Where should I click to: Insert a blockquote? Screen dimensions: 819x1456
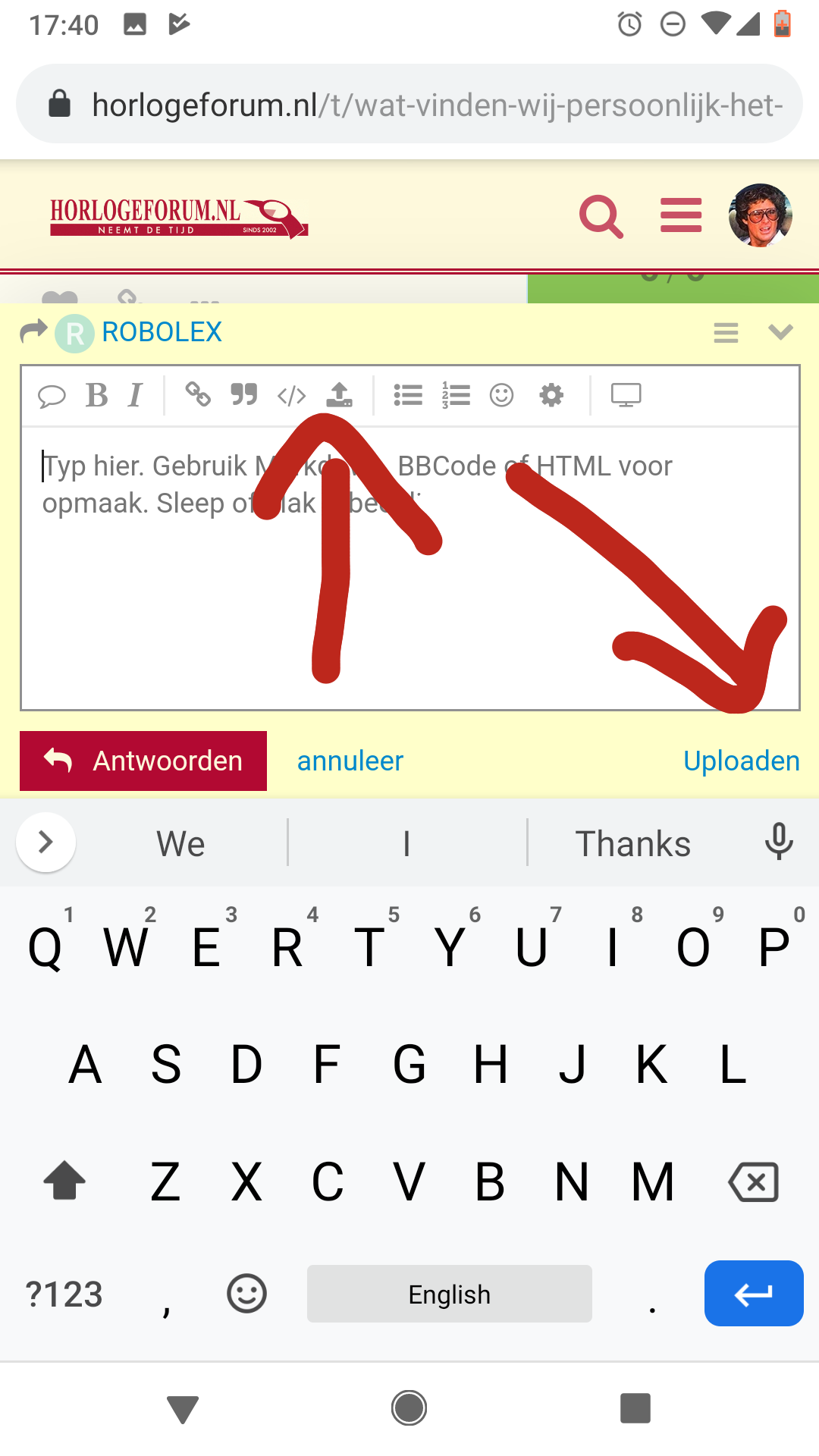[x=244, y=395]
